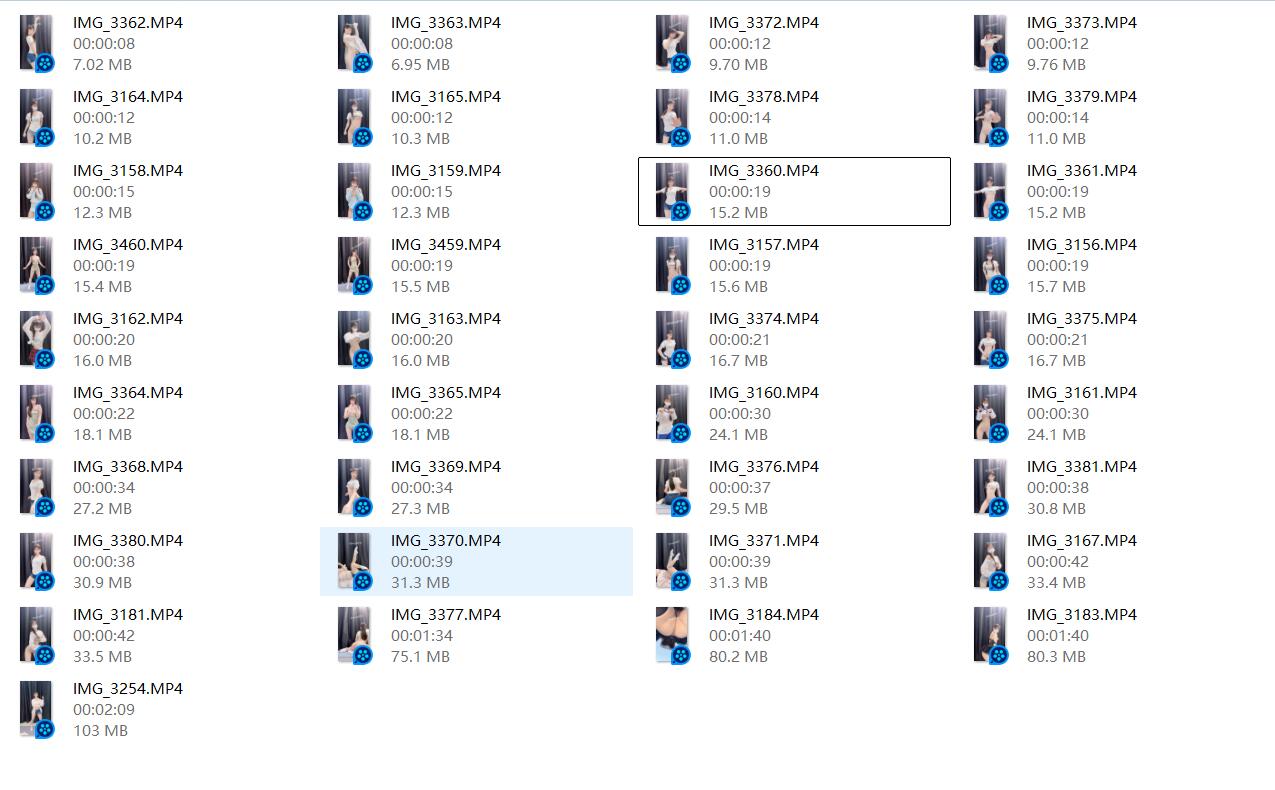
Task: Open IMG_3372.MP4 video
Action: click(x=763, y=23)
